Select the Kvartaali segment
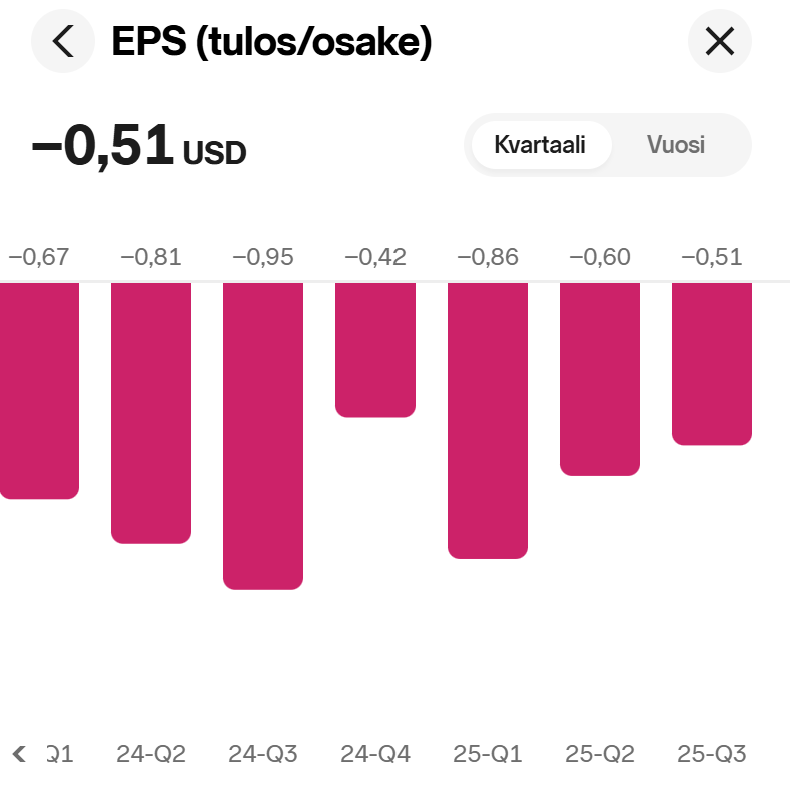This screenshot has width=790, height=794. [540, 145]
